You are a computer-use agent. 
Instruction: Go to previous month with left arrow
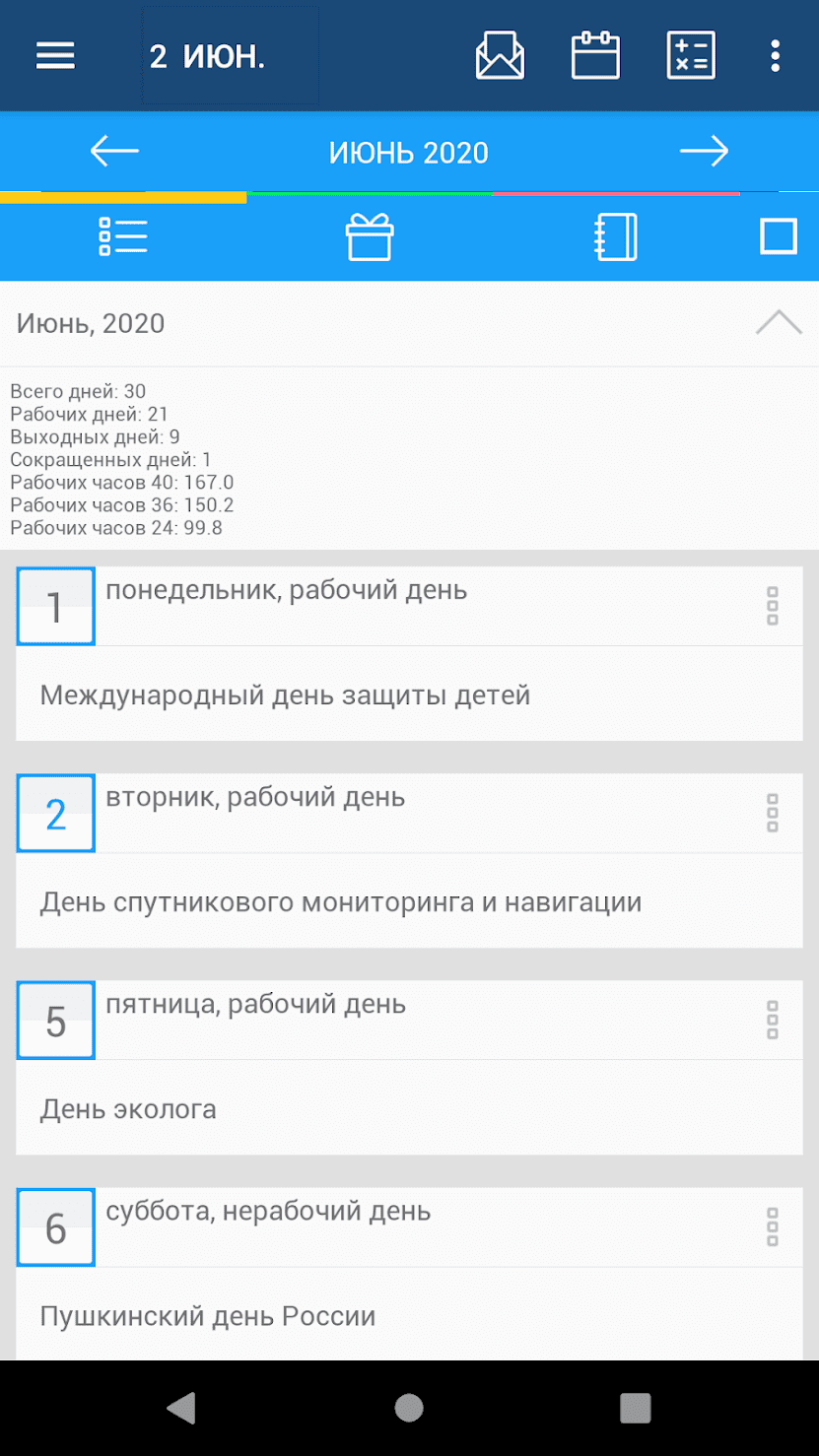click(114, 152)
